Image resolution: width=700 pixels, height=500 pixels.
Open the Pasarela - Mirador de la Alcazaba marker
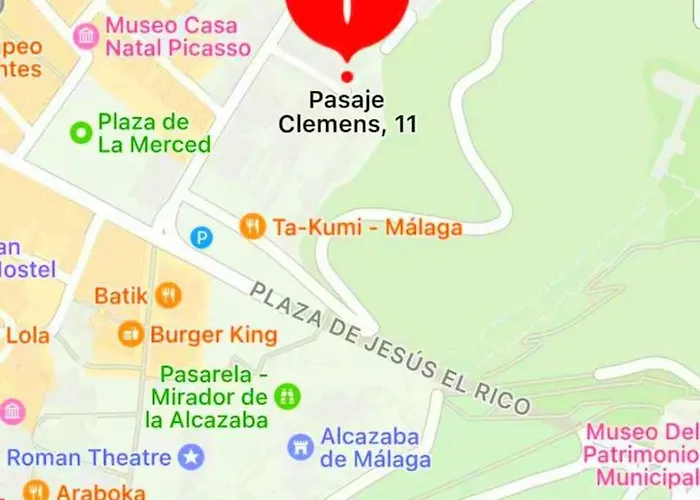point(288,394)
